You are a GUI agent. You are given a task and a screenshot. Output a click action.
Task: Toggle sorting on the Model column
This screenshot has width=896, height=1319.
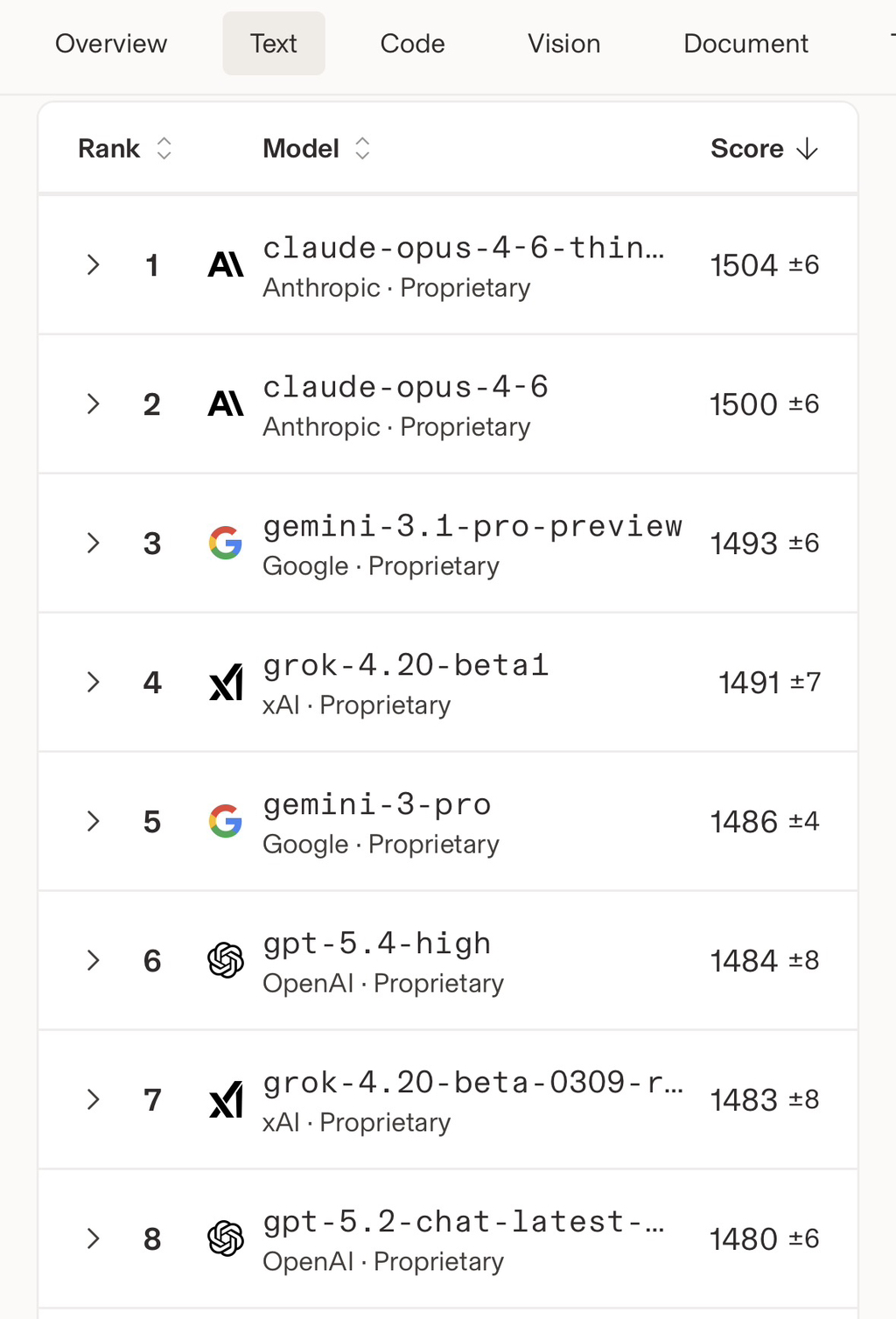point(361,149)
